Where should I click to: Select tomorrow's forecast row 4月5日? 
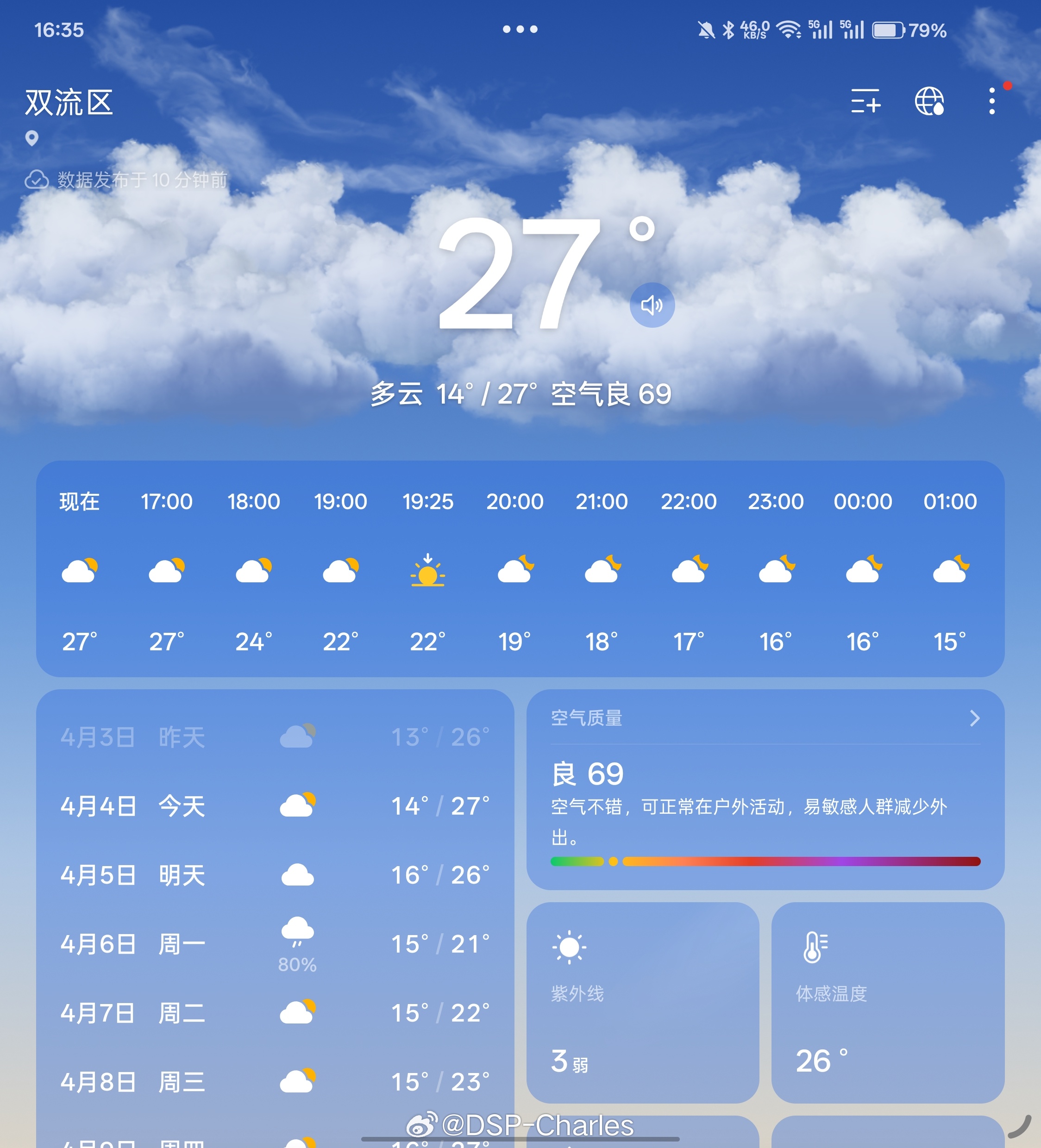274,876
